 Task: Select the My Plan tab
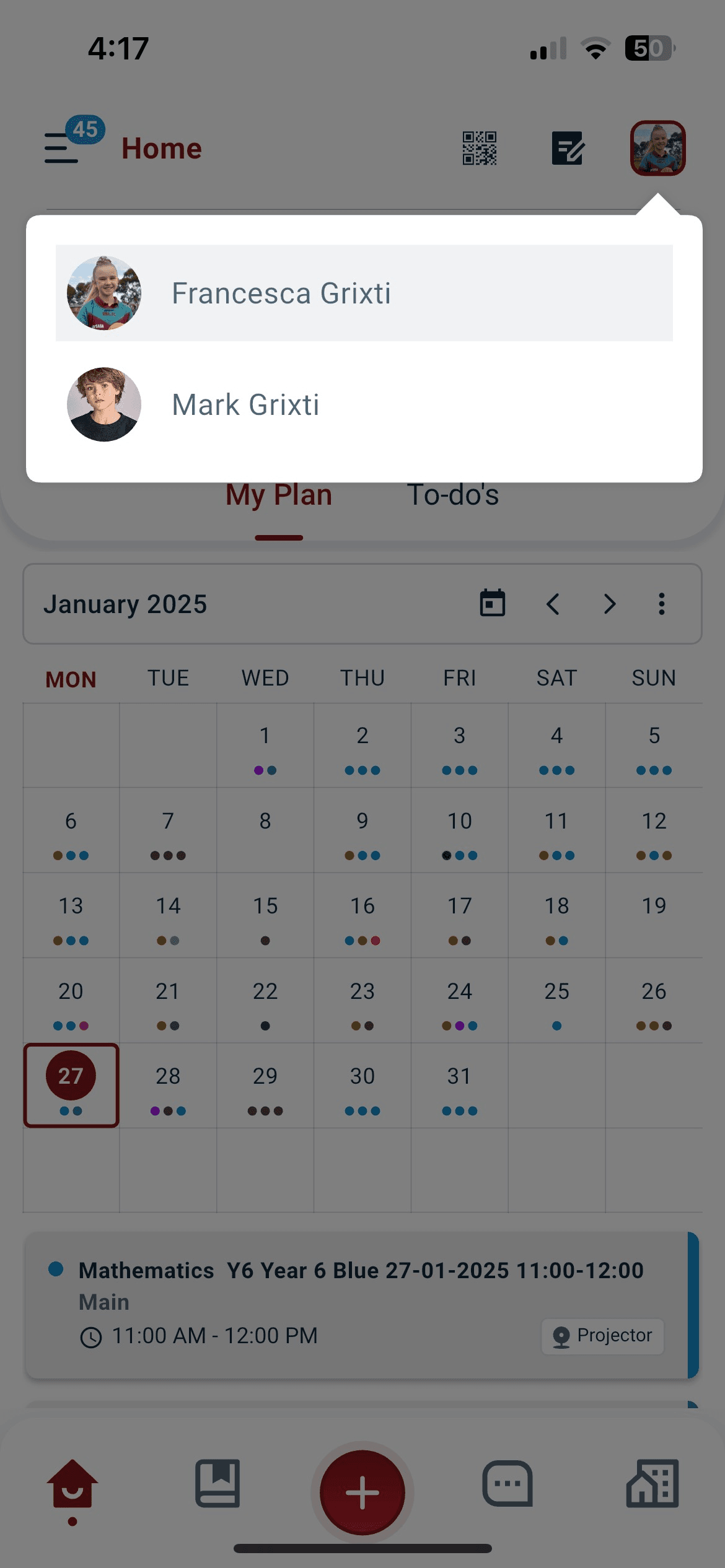coord(279,495)
